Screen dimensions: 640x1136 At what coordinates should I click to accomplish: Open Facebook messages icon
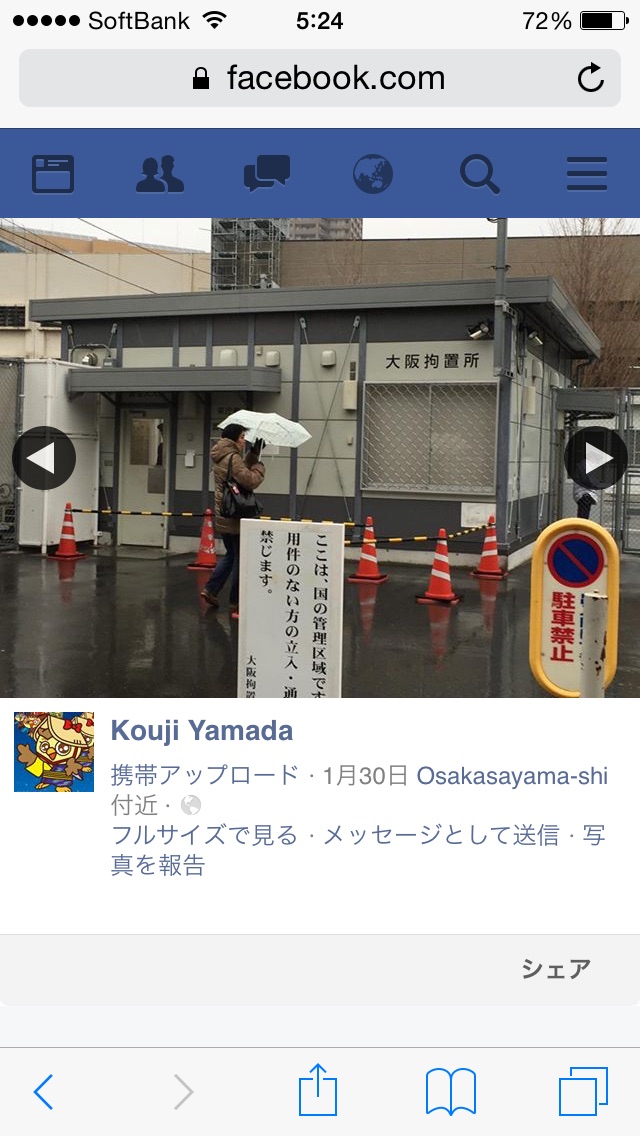[x=267, y=174]
